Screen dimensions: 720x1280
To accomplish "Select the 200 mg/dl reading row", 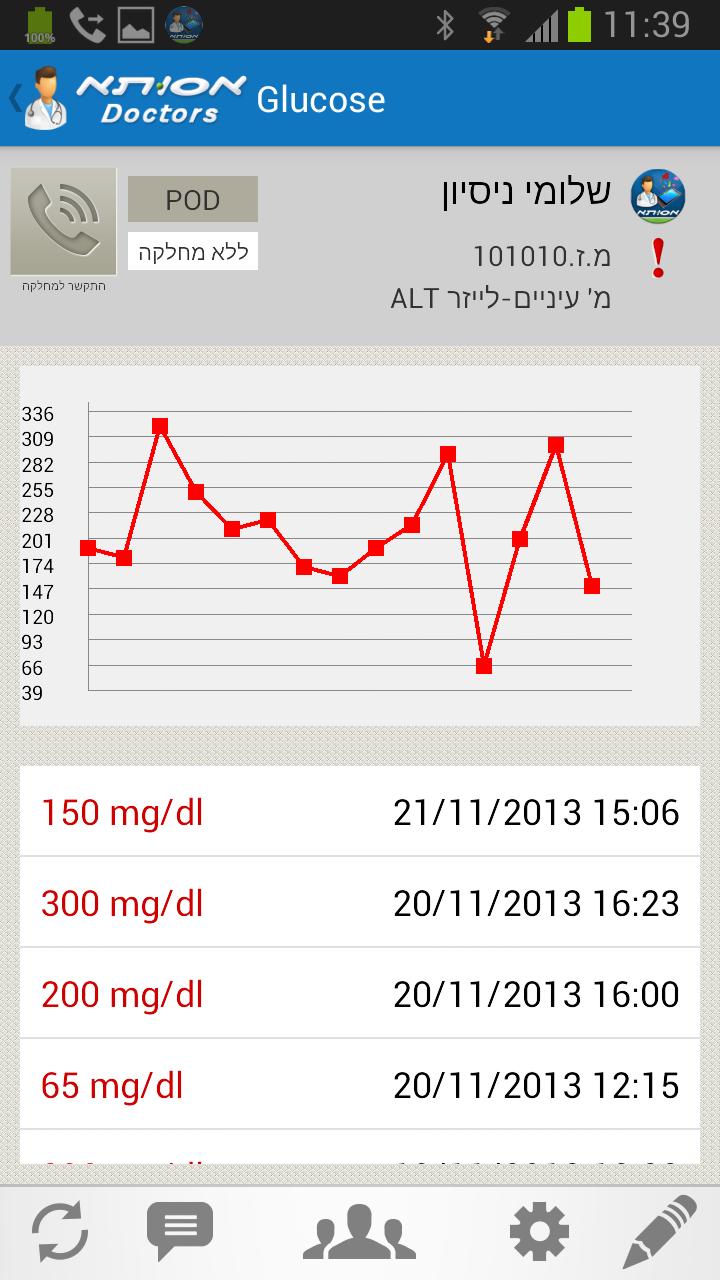I will pyautogui.click(x=360, y=994).
